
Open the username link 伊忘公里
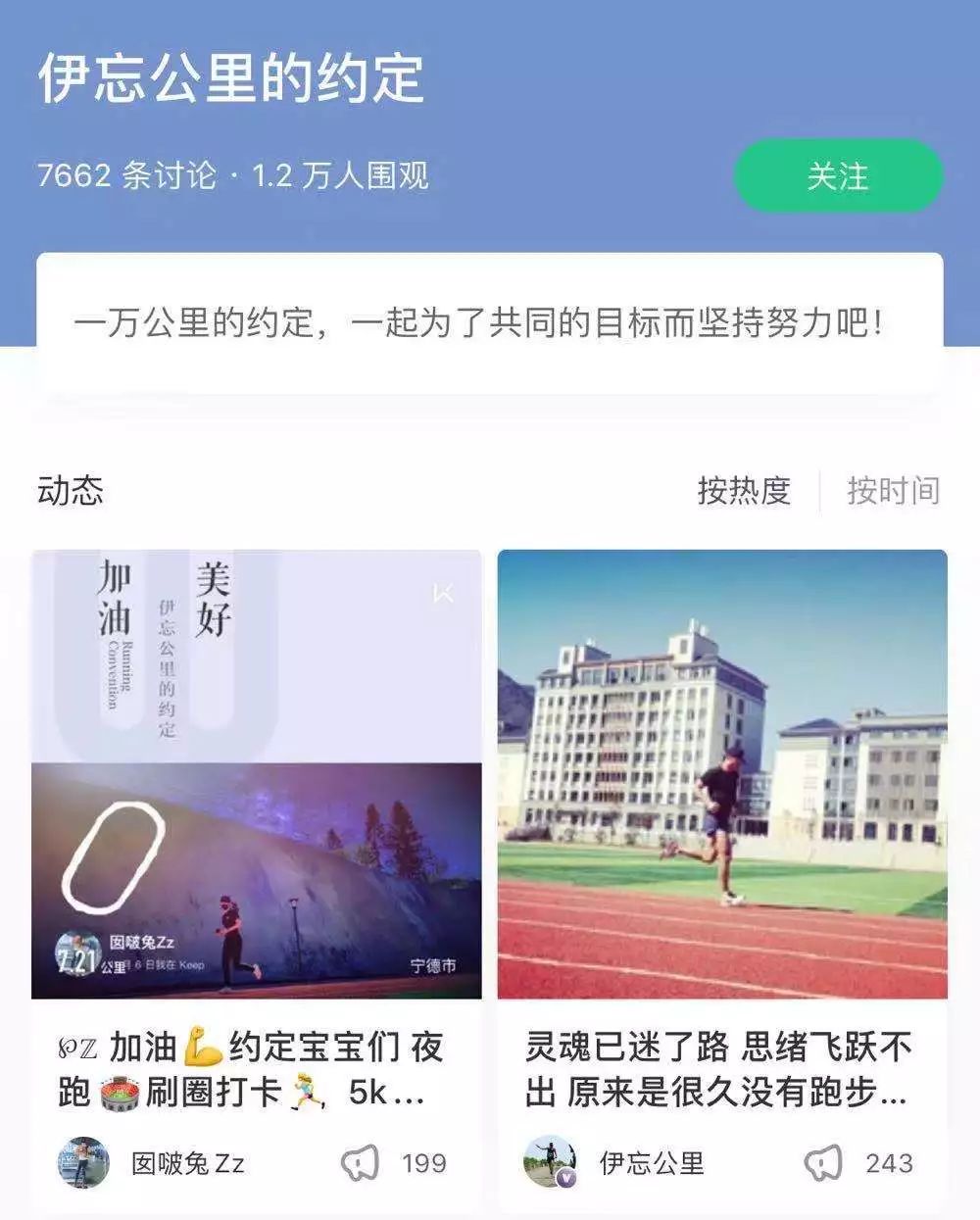tap(652, 1162)
